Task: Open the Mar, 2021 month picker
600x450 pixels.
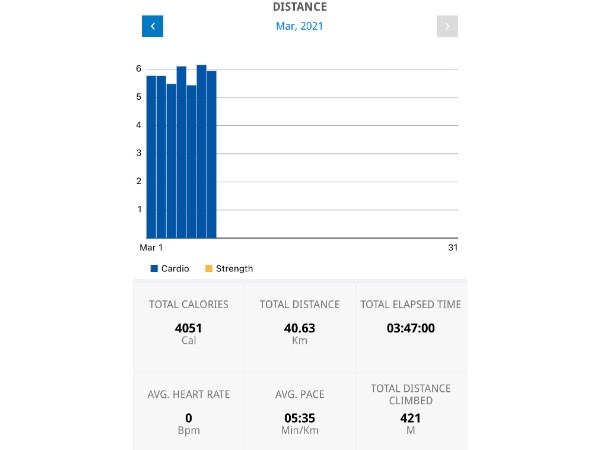Action: [299, 26]
